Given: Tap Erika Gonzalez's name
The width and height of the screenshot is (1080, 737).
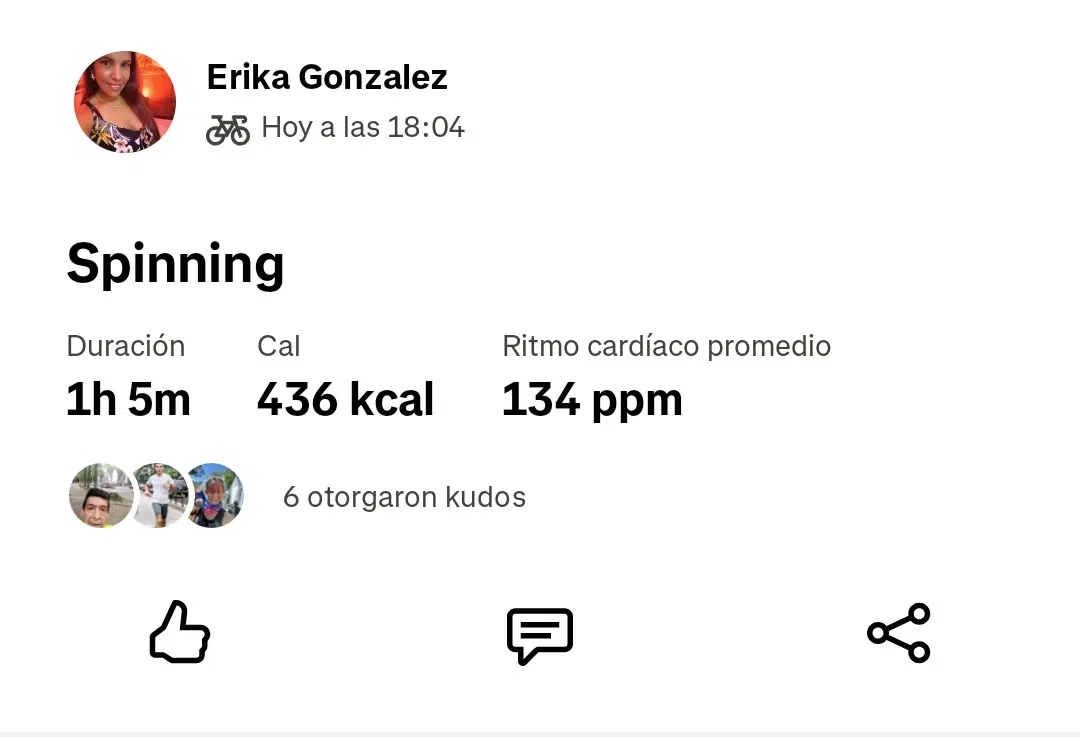Looking at the screenshot, I should 326,77.
